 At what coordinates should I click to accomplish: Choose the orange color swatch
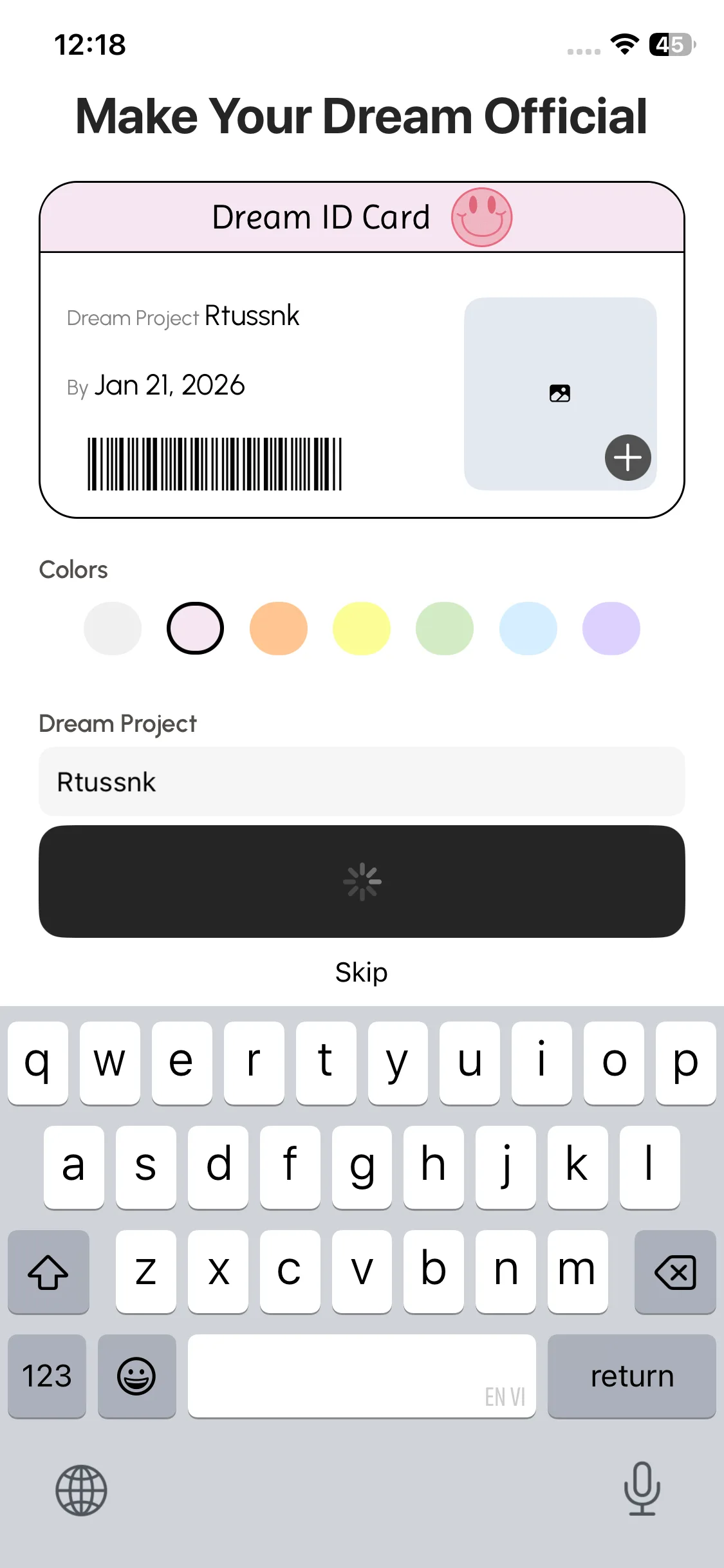coord(279,628)
